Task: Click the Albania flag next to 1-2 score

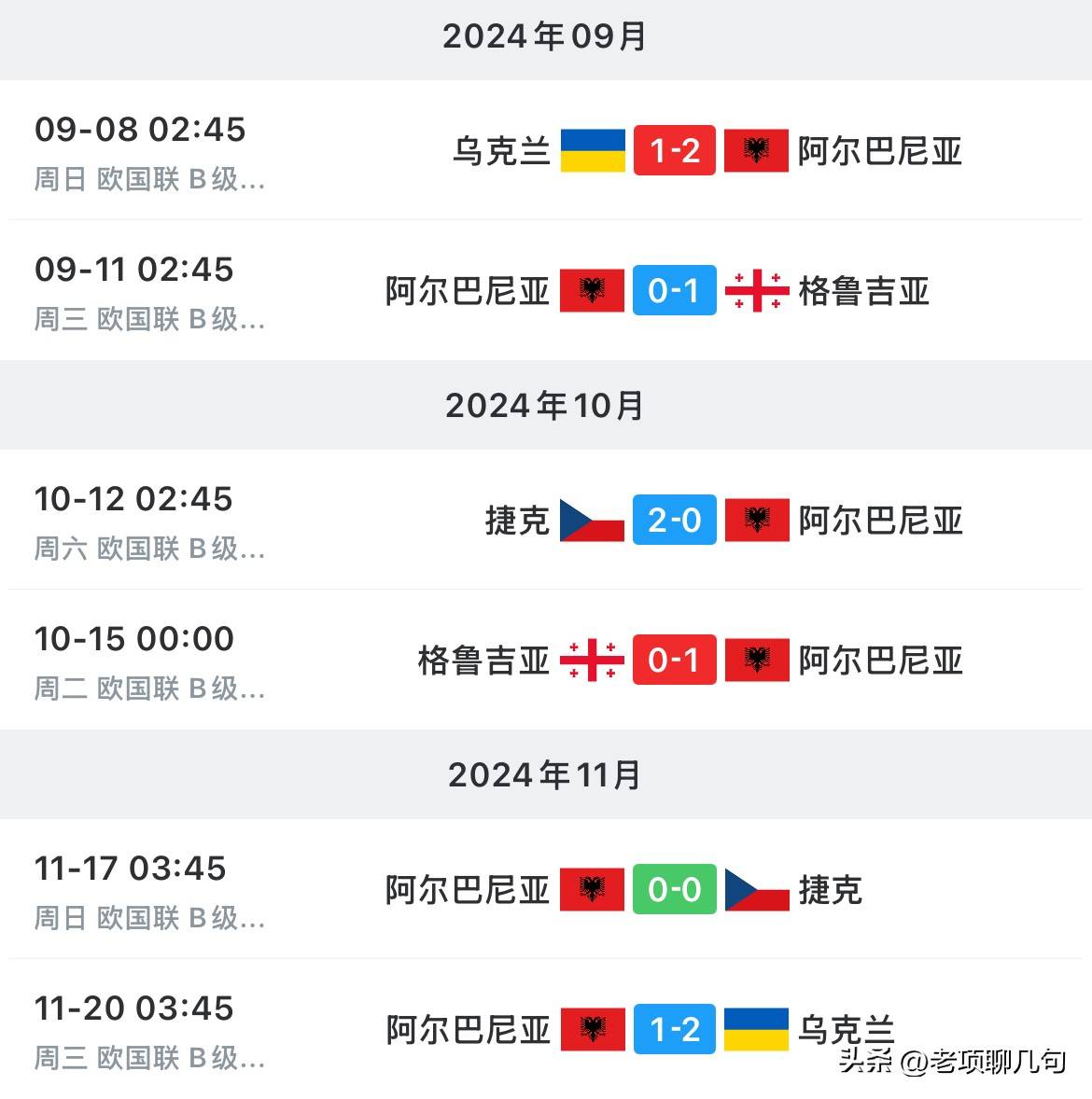Action: 756,151
